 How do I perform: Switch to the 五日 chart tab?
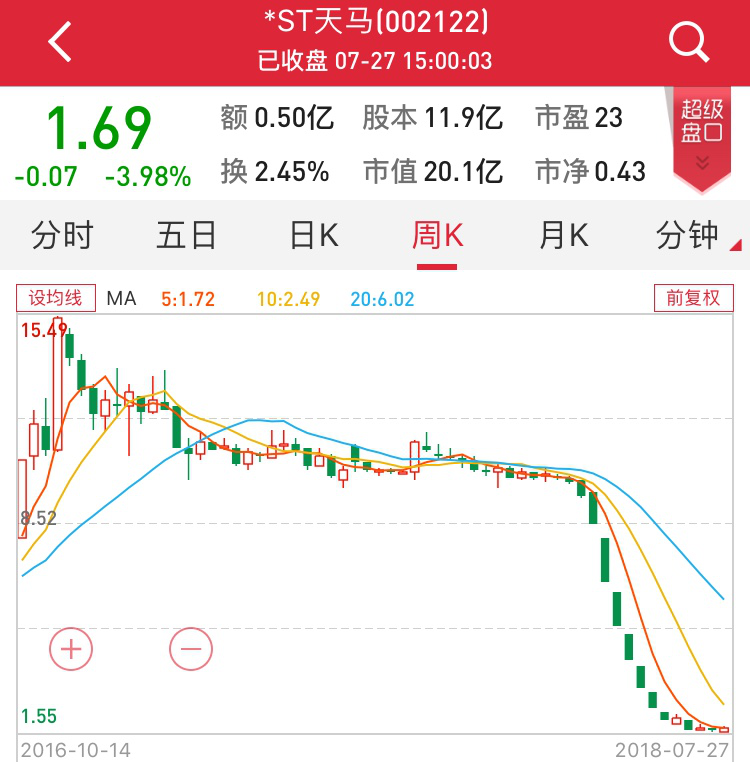pos(187,236)
